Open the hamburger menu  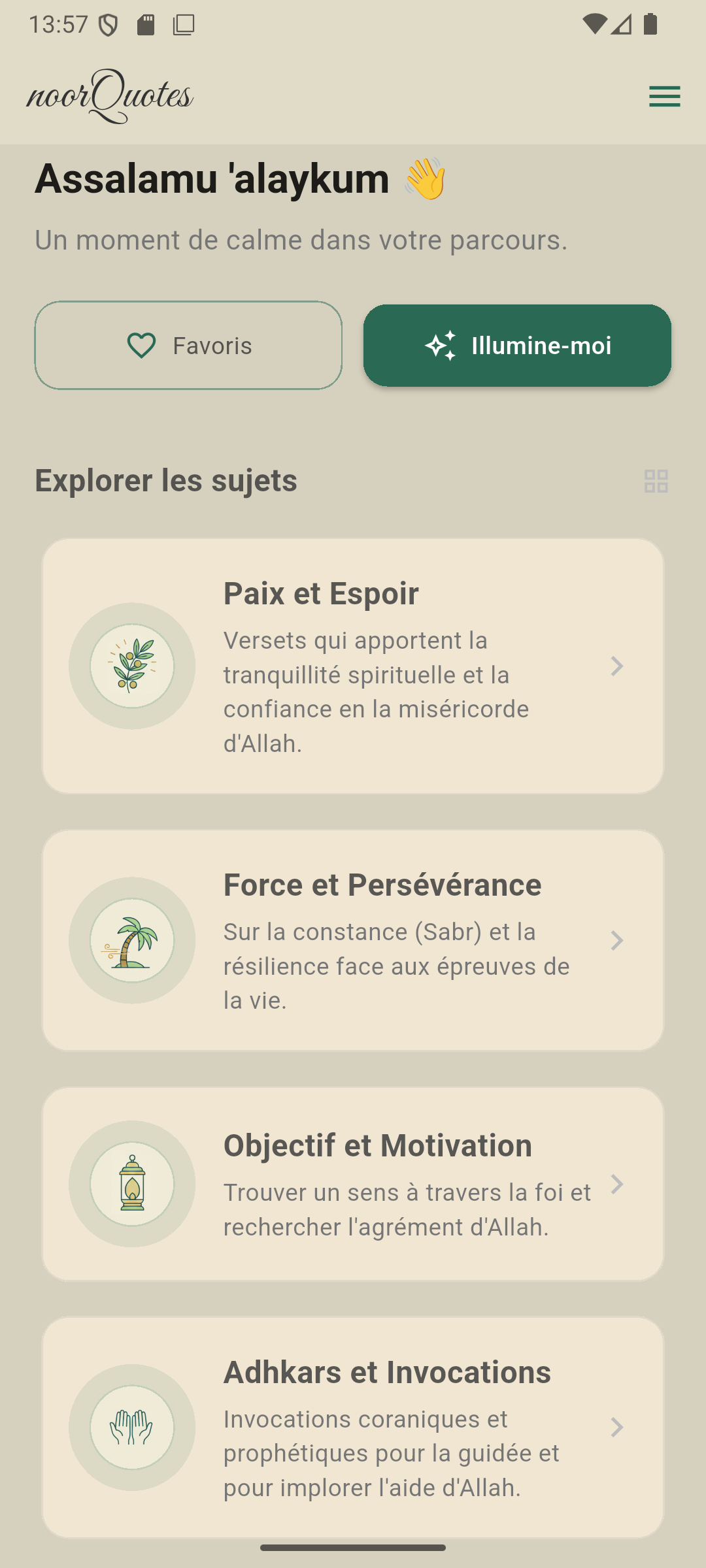(664, 97)
